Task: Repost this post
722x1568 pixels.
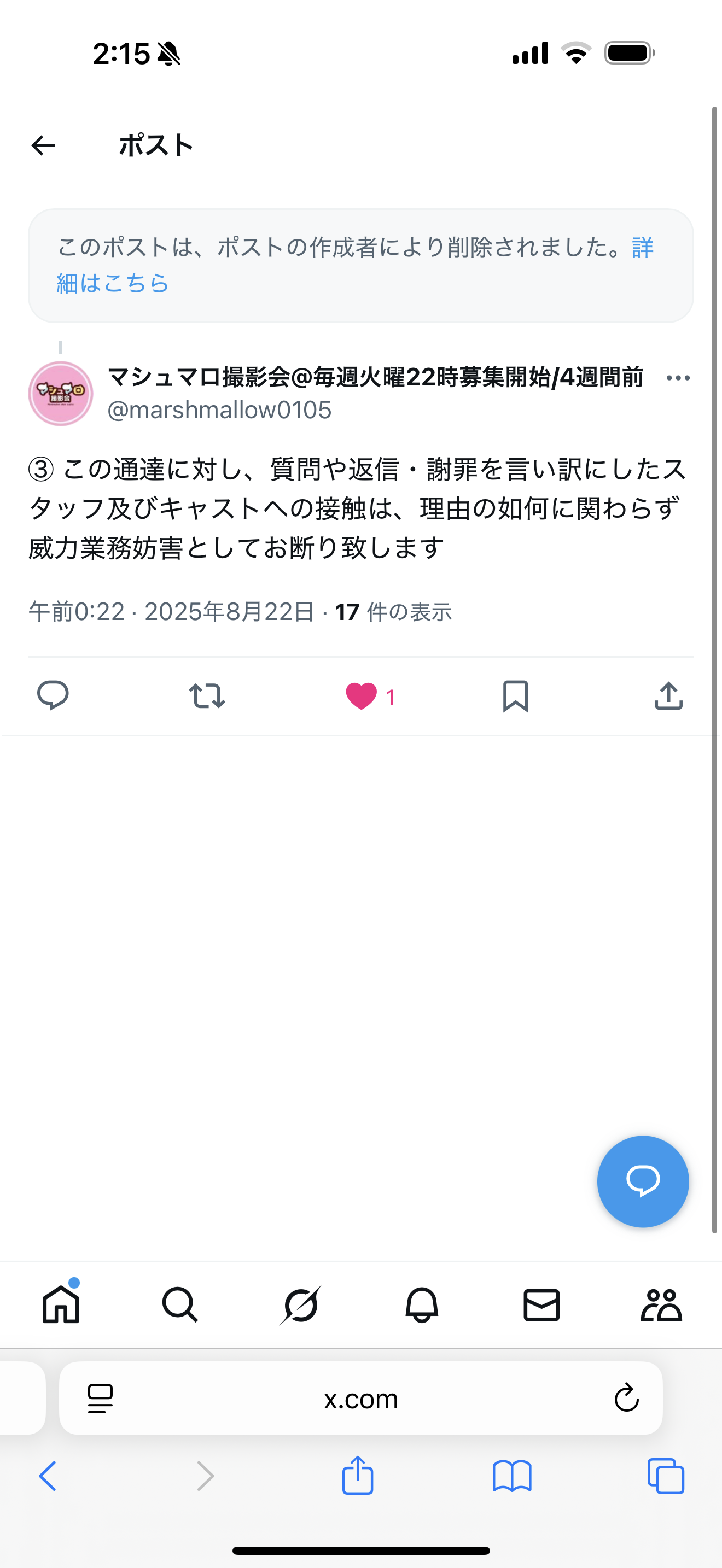Action: [207, 695]
